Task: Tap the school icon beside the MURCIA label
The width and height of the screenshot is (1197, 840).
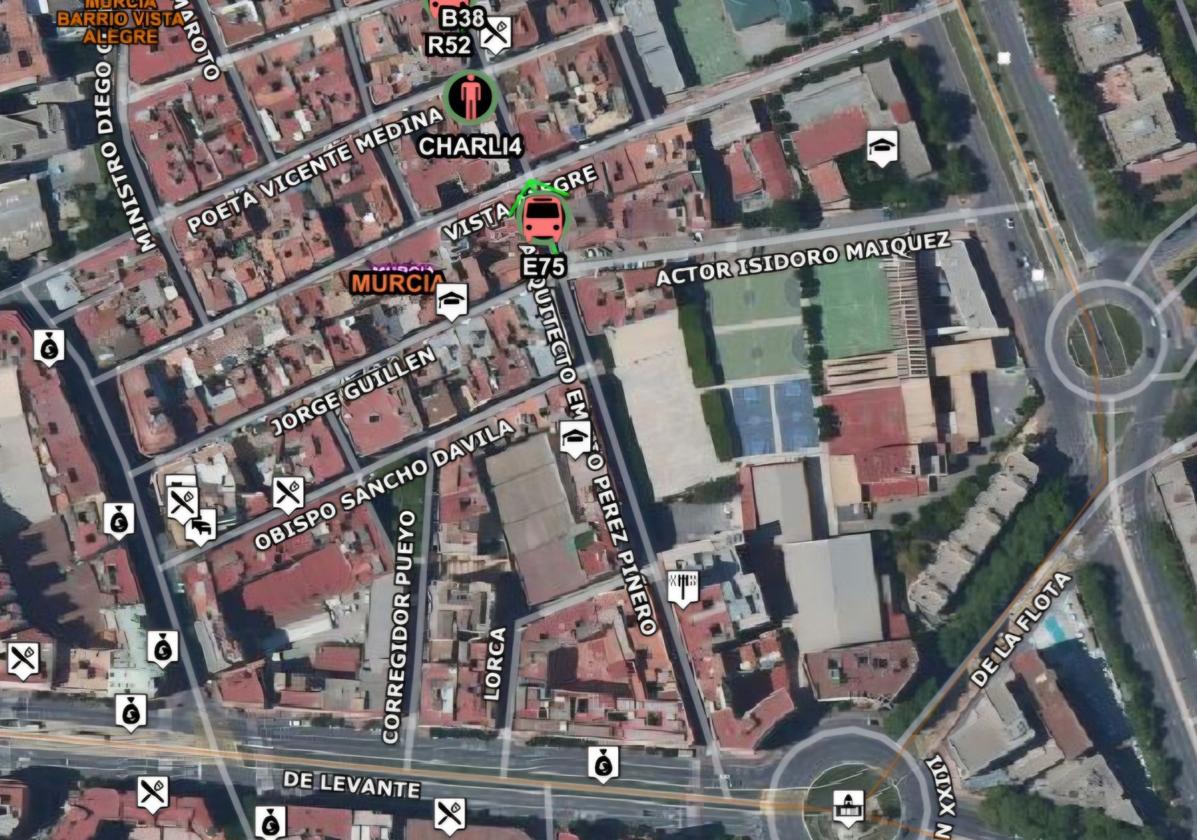Action: pyautogui.click(x=452, y=299)
